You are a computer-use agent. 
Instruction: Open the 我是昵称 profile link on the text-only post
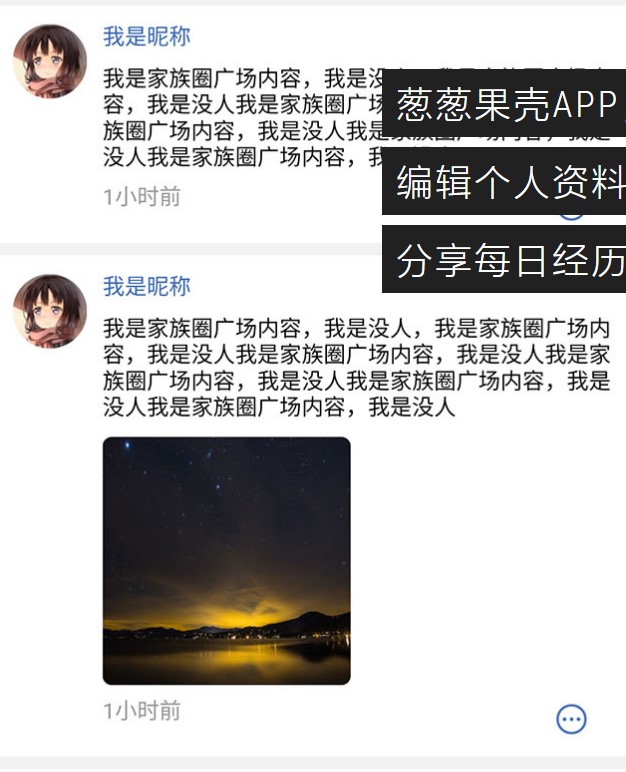[147, 37]
